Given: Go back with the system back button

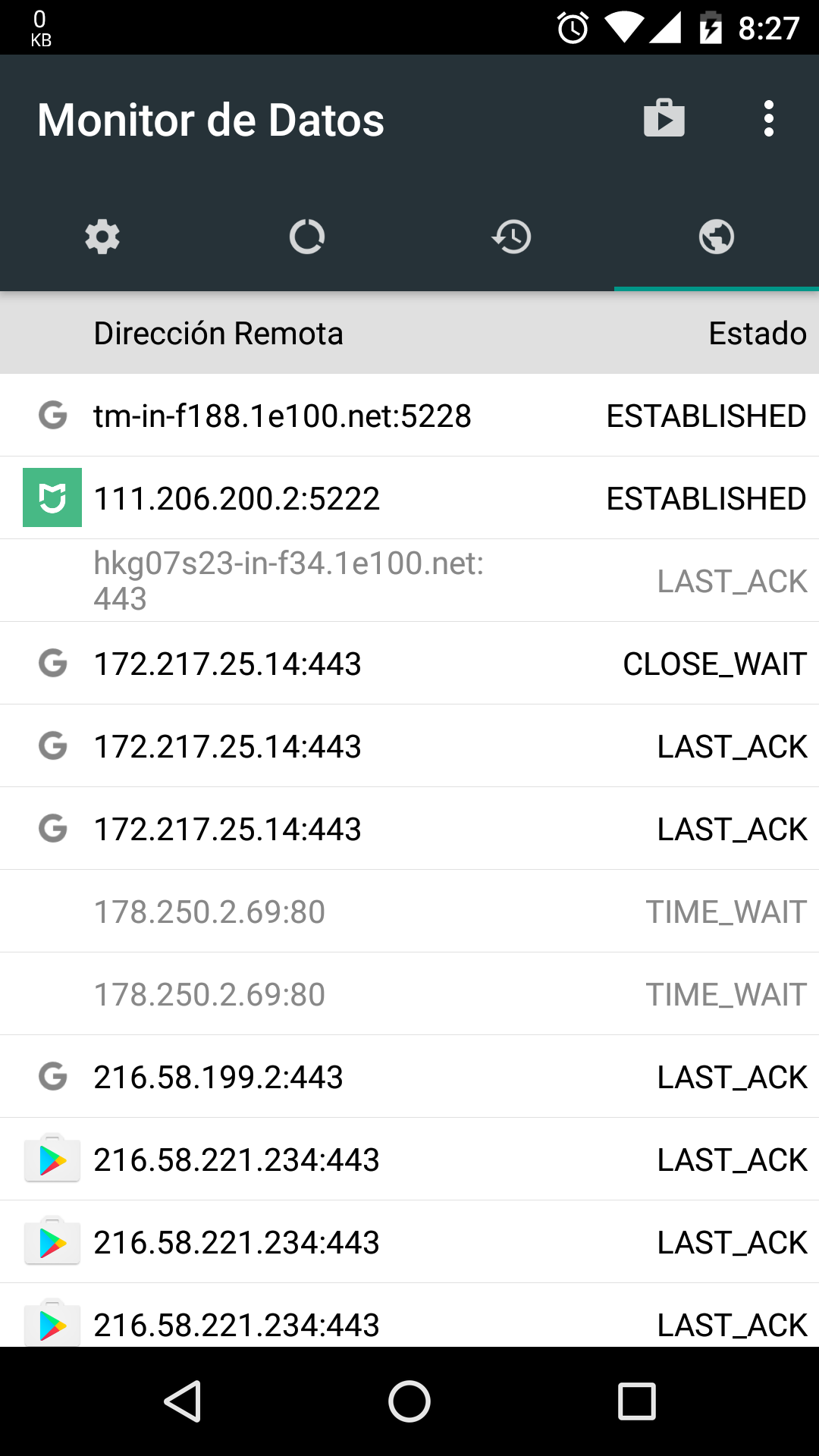Looking at the screenshot, I should click(x=182, y=1401).
